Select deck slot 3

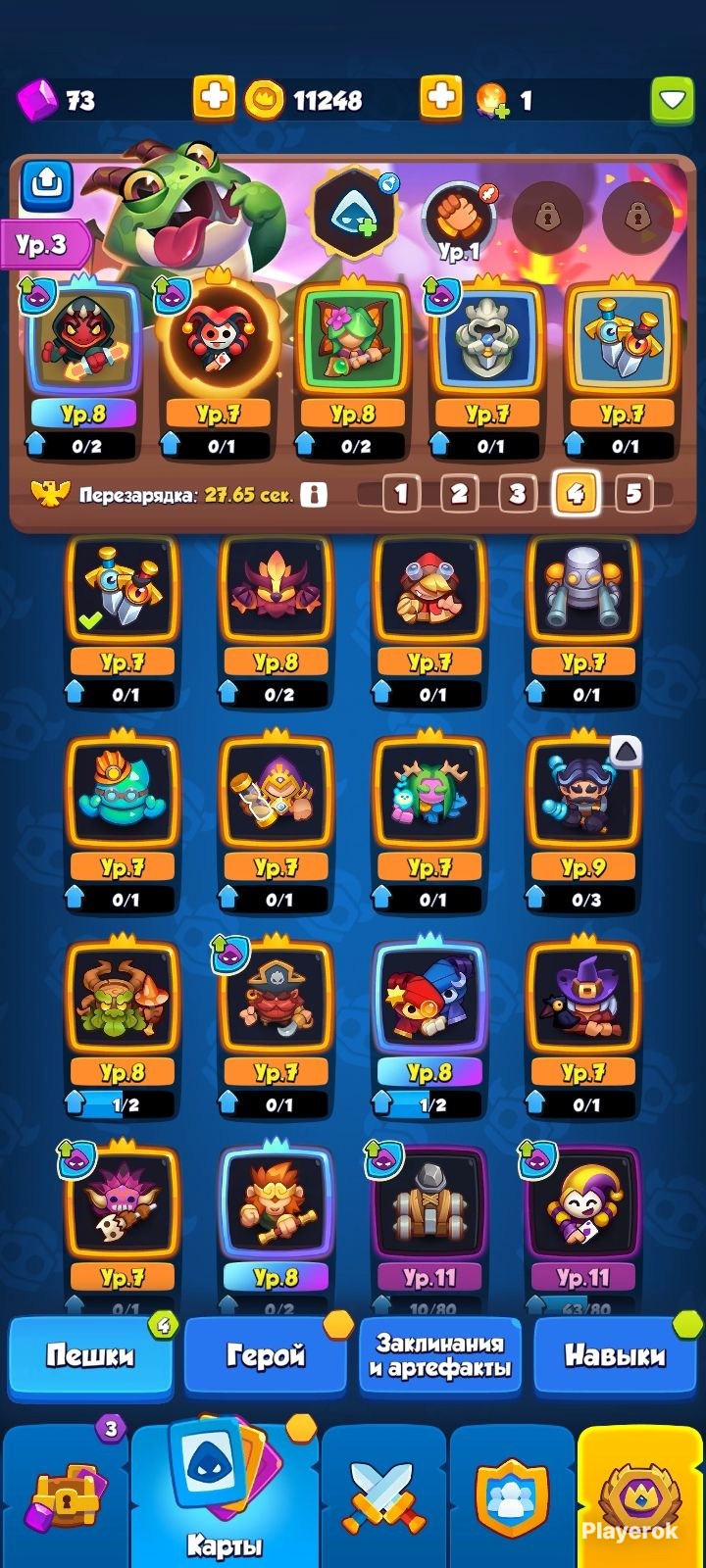[517, 493]
